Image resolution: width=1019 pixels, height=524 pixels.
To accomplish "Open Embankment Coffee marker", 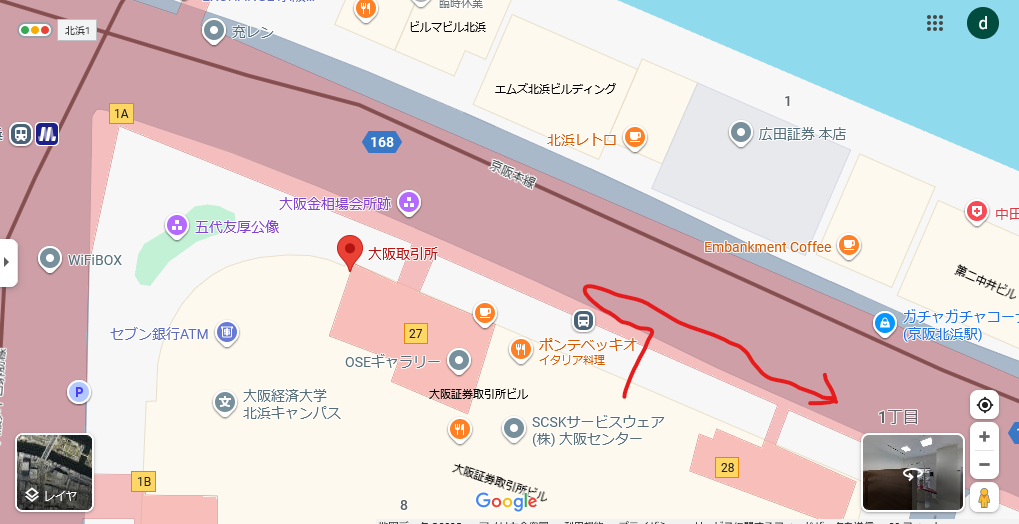I will pos(848,245).
